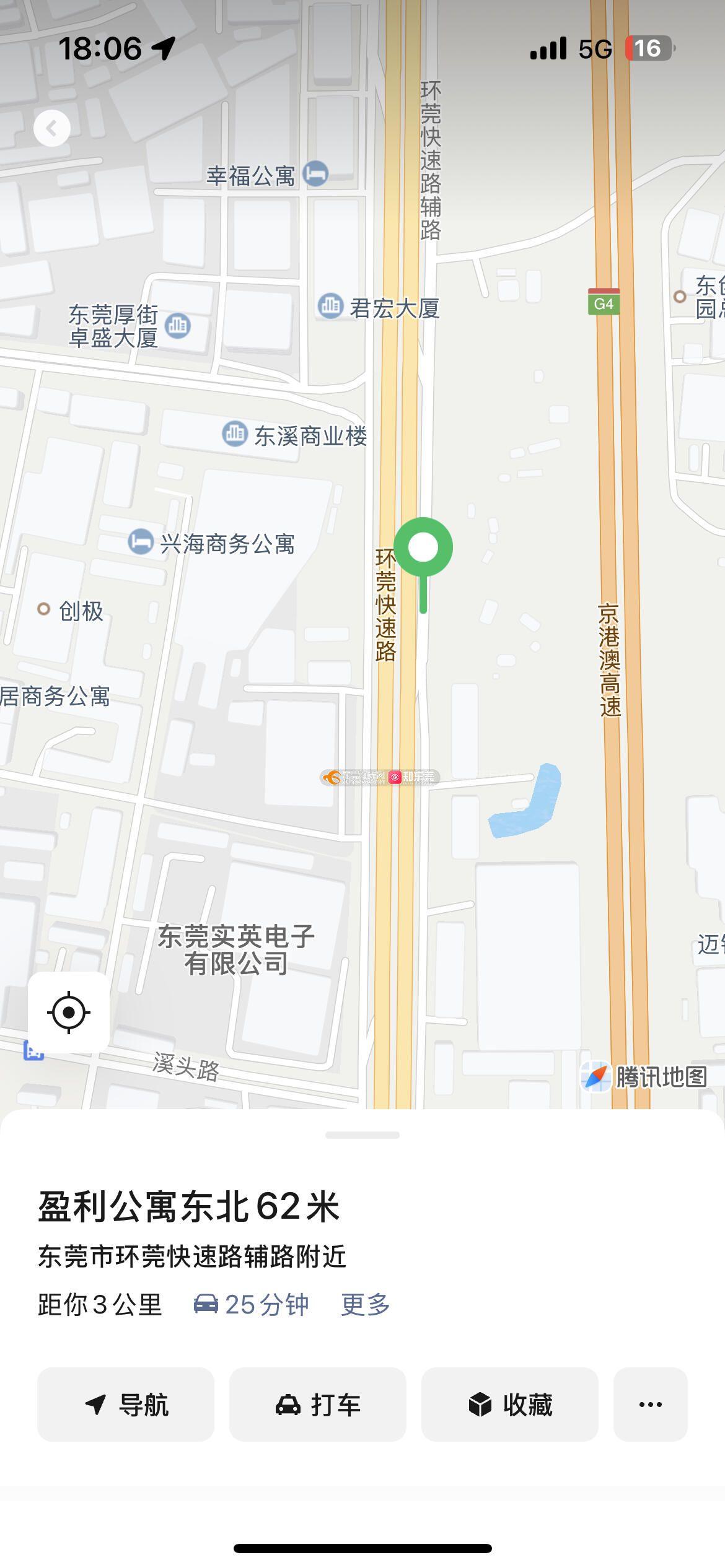Save this location via 收藏
The image size is (725, 1568).
pyautogui.click(x=509, y=1405)
